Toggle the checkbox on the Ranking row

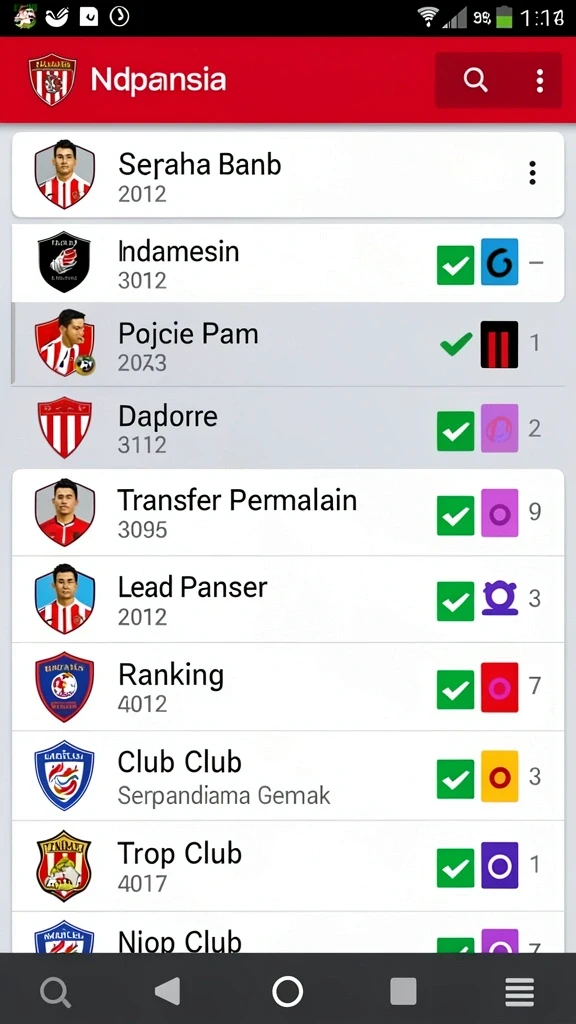455,689
